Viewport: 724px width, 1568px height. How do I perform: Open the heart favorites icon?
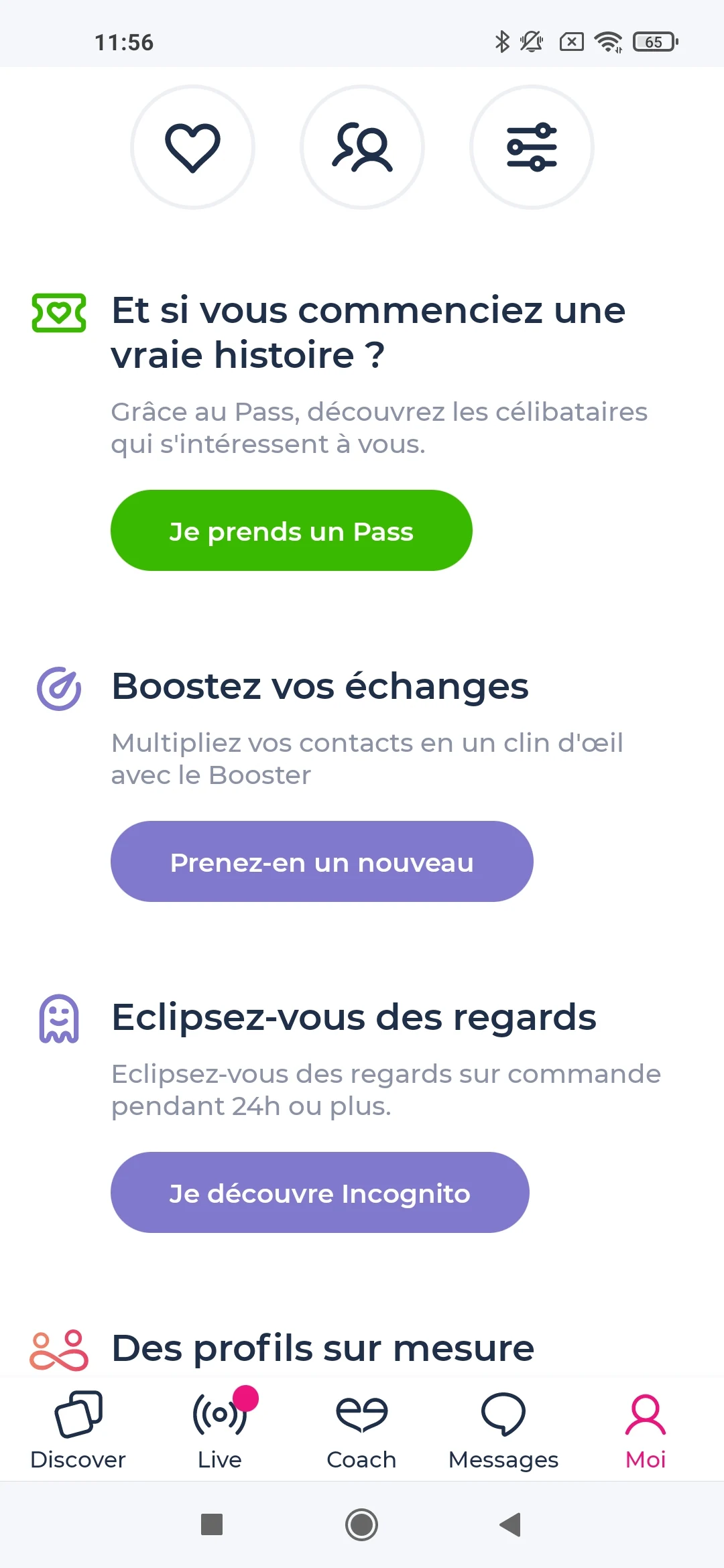[x=192, y=147]
